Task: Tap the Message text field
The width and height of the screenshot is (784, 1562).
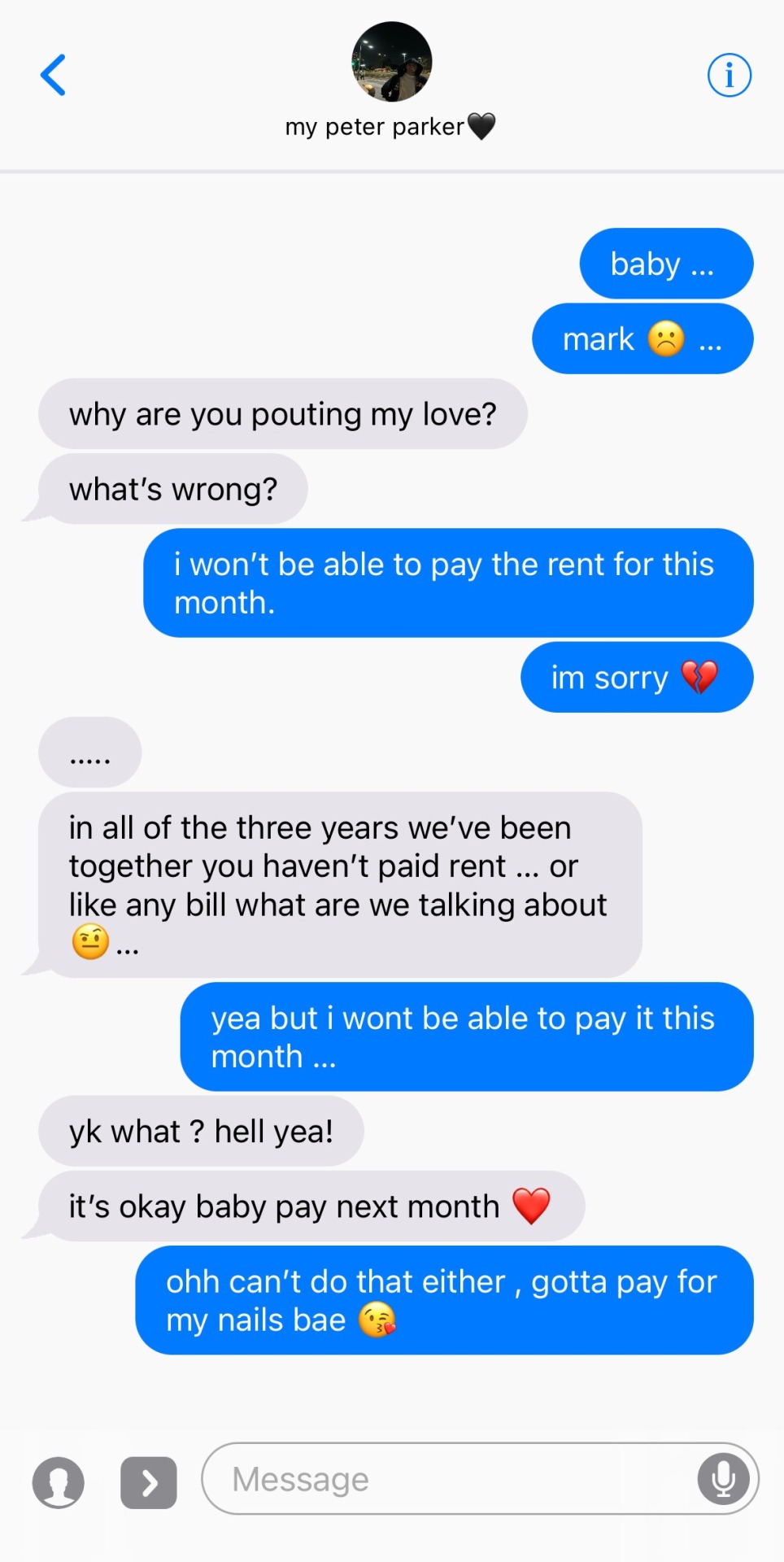Action: pyautogui.click(x=447, y=1479)
